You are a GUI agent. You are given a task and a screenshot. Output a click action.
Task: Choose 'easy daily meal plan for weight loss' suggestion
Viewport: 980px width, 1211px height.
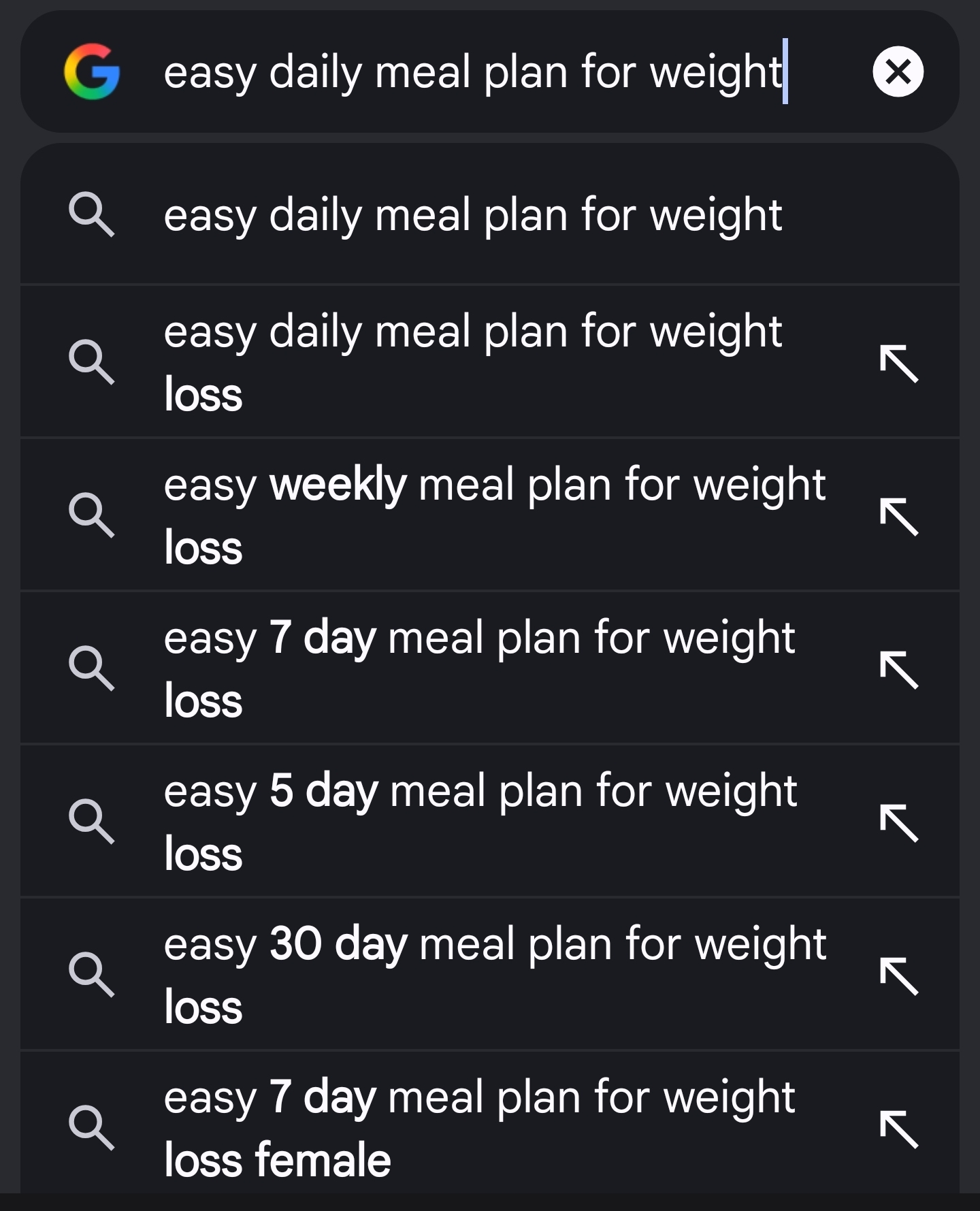[490, 362]
